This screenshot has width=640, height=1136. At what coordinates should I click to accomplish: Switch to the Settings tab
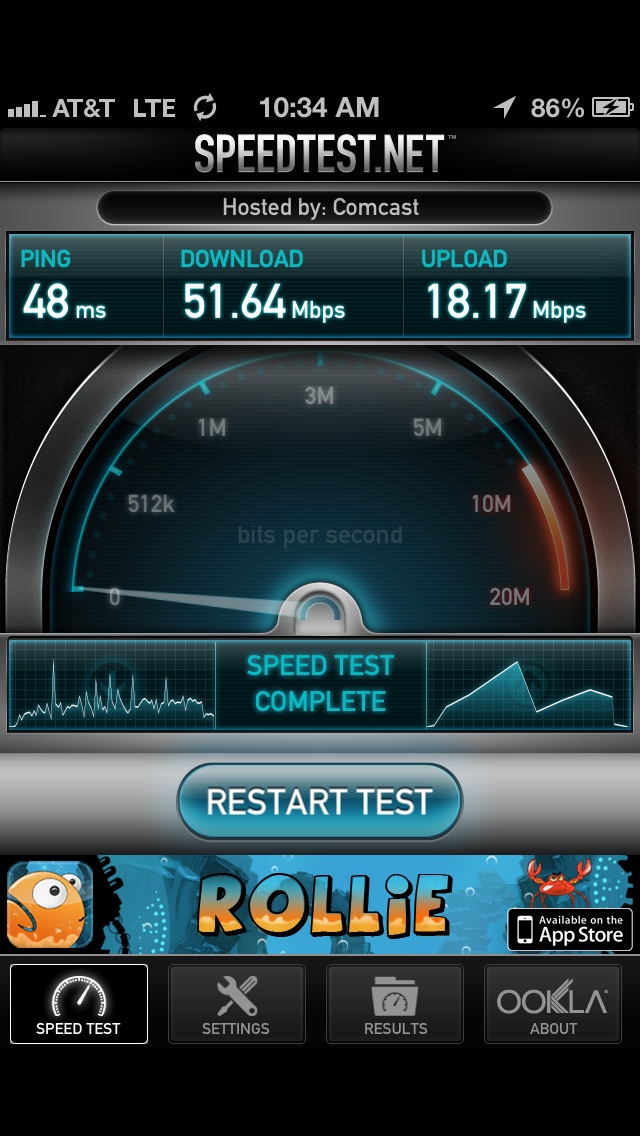pos(236,1003)
